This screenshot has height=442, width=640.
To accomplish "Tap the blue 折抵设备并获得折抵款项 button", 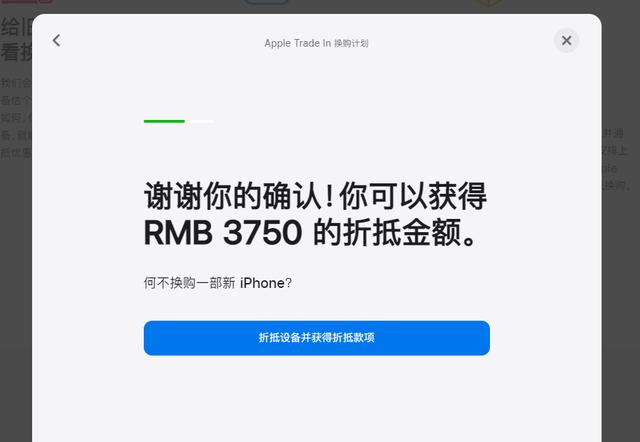I will click(x=317, y=338).
